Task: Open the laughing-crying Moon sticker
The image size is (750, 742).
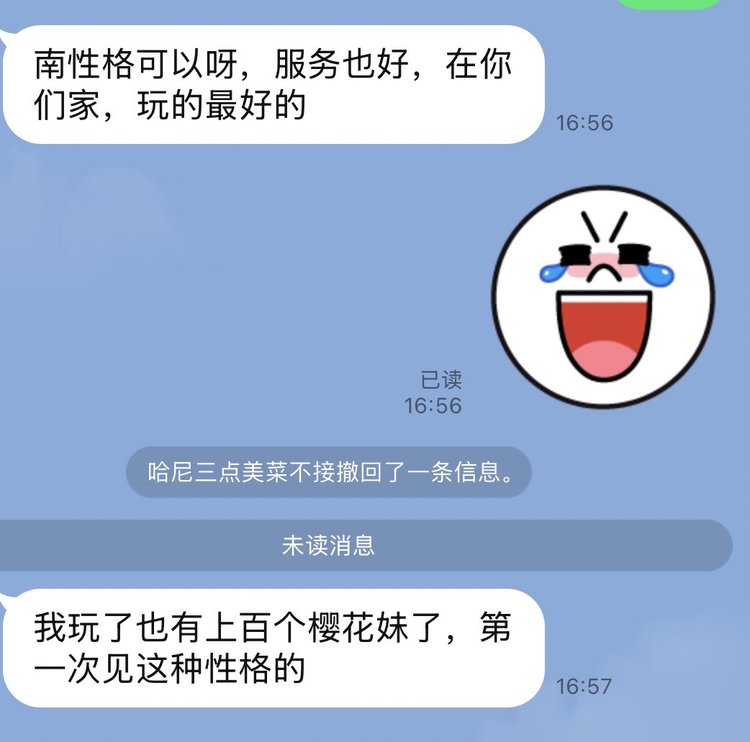Action: click(x=603, y=296)
